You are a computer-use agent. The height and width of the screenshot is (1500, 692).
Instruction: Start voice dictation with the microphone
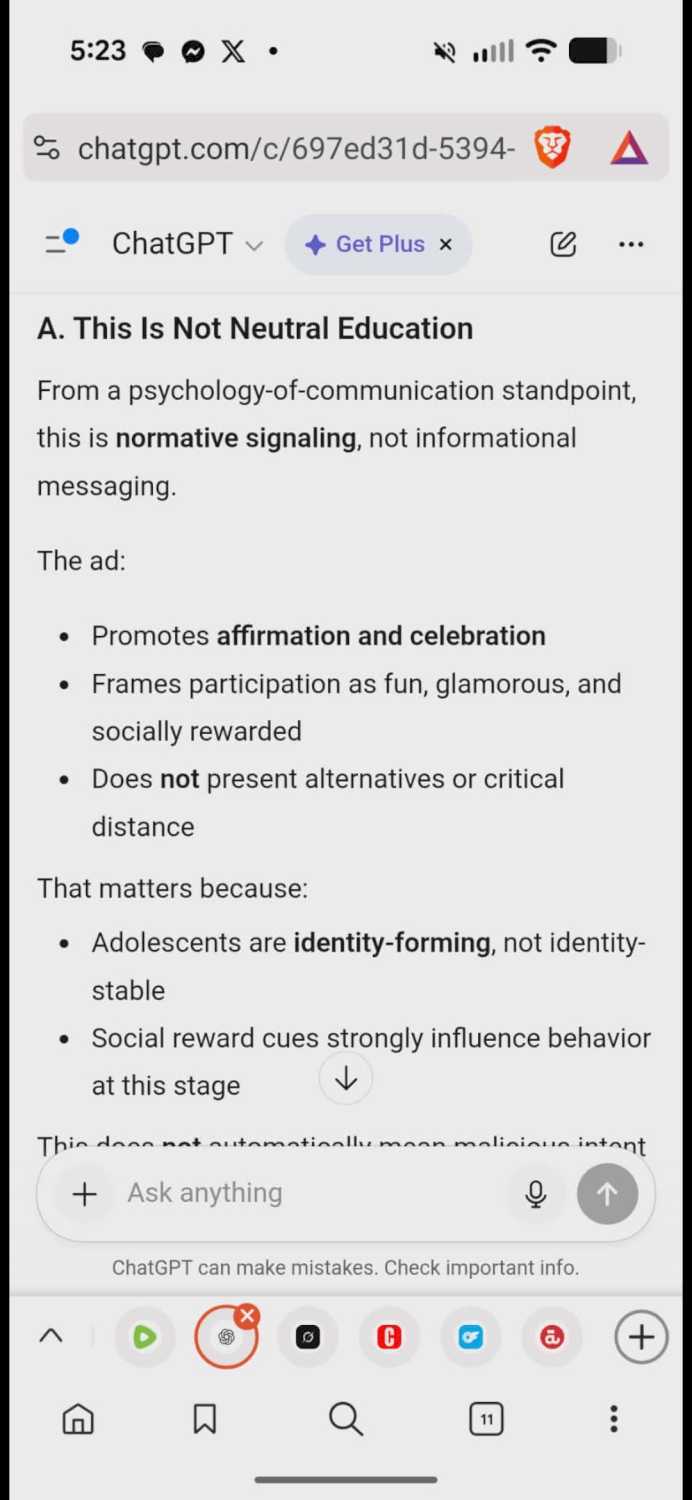tap(536, 1193)
